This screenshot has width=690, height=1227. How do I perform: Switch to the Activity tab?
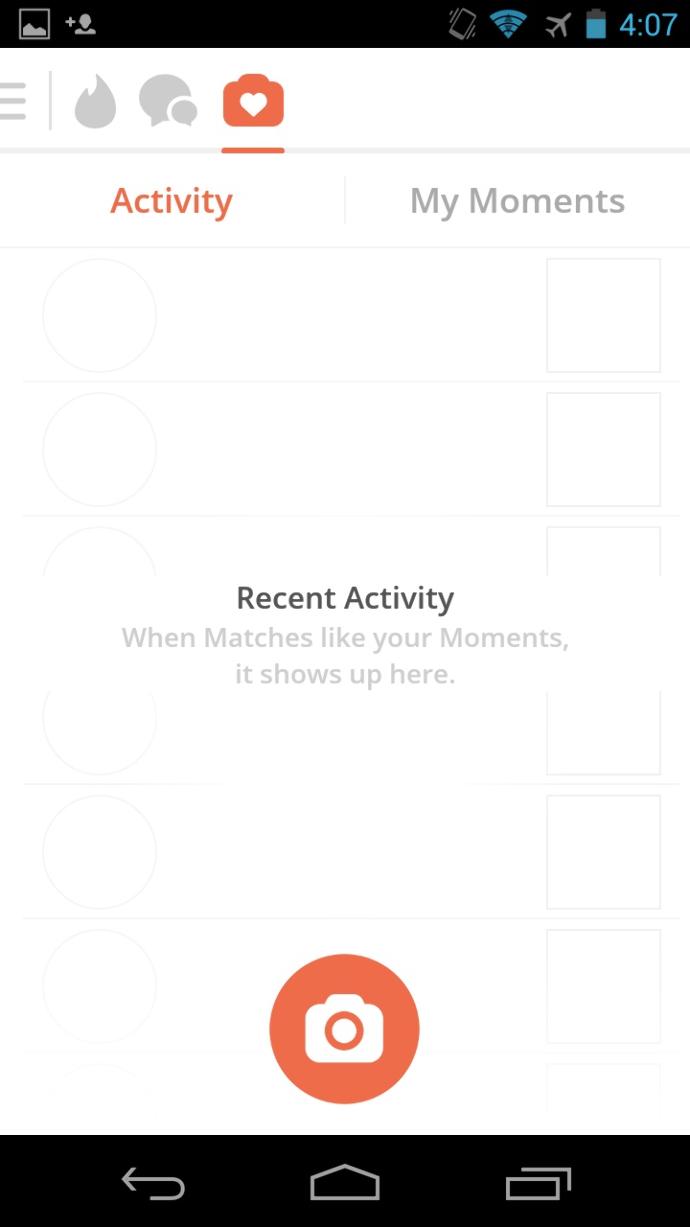(171, 201)
